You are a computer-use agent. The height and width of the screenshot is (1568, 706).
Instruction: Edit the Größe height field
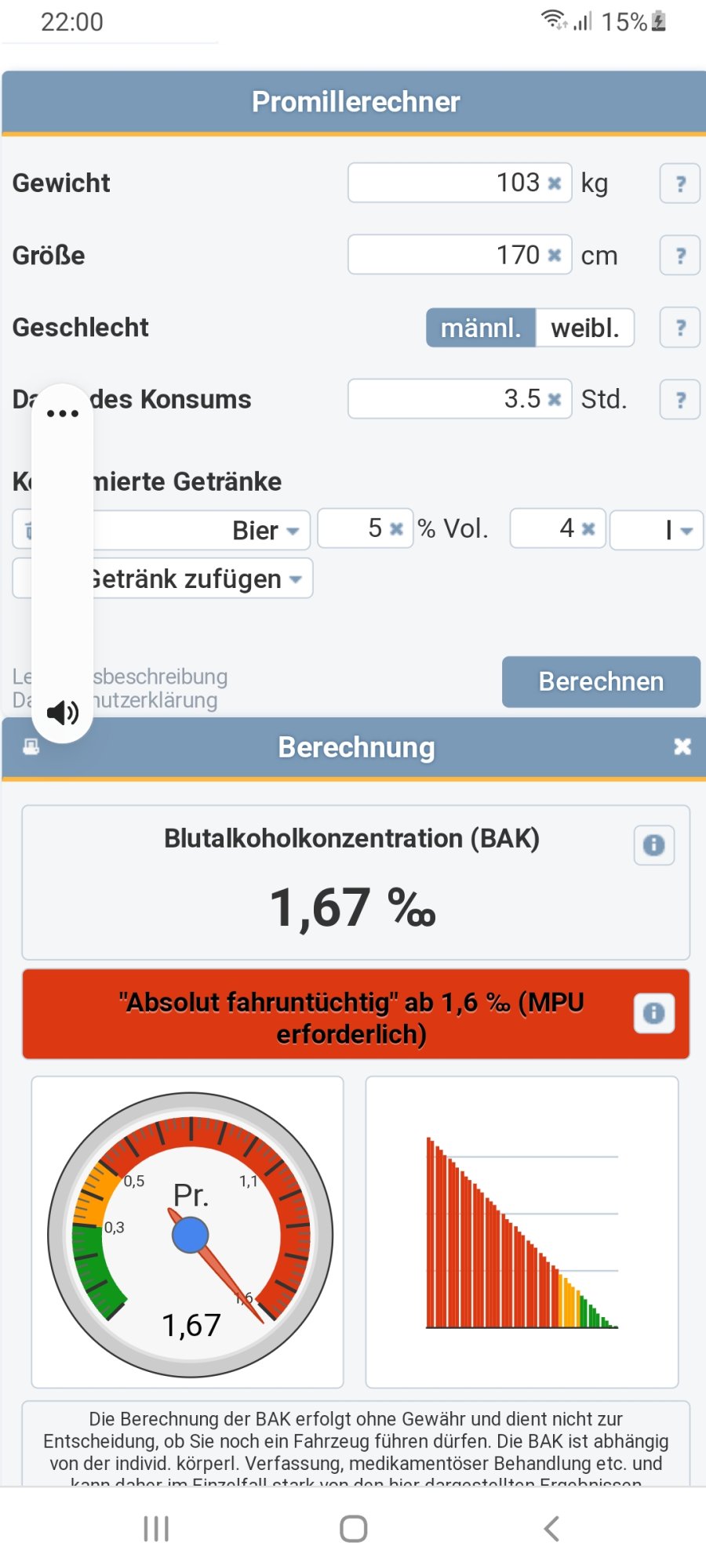coord(447,255)
